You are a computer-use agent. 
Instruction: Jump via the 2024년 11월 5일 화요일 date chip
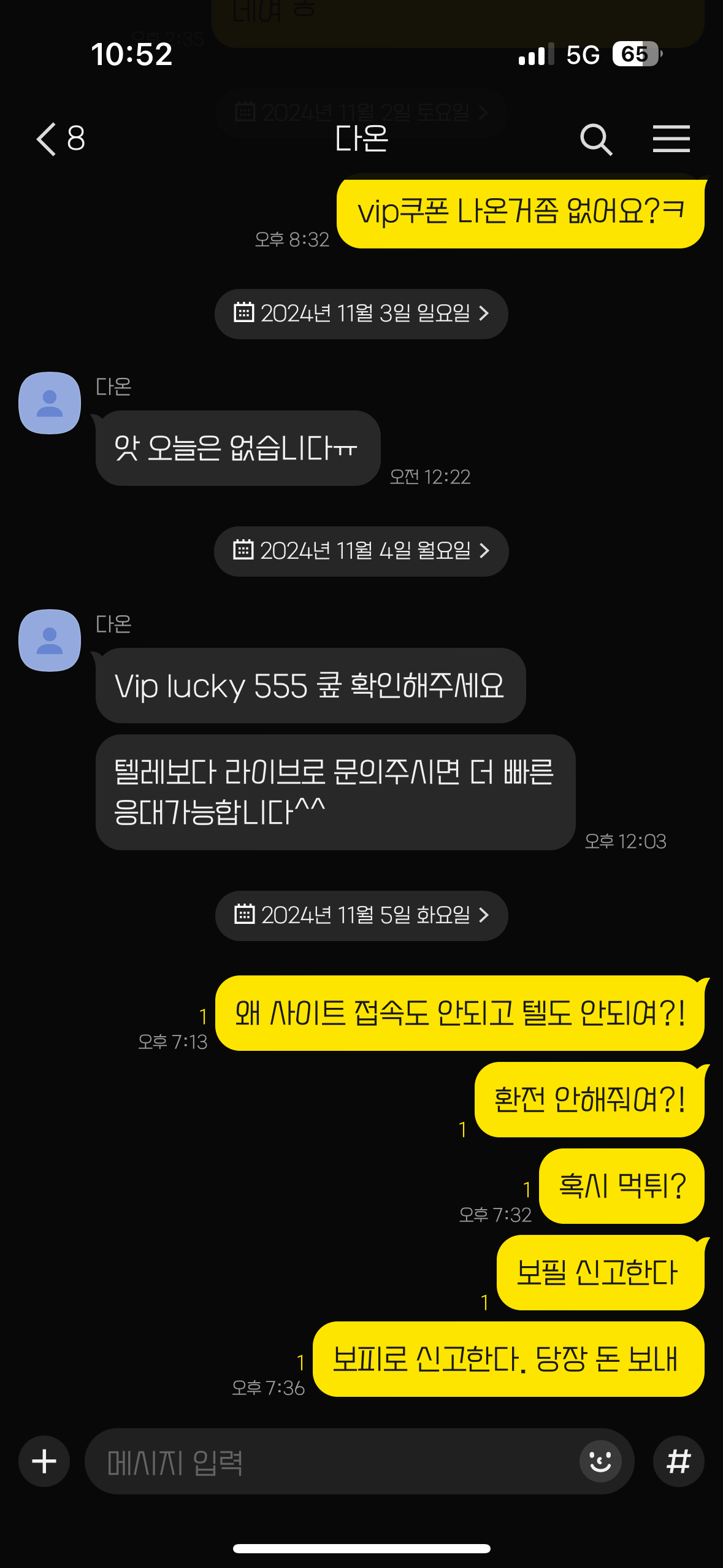[361, 915]
